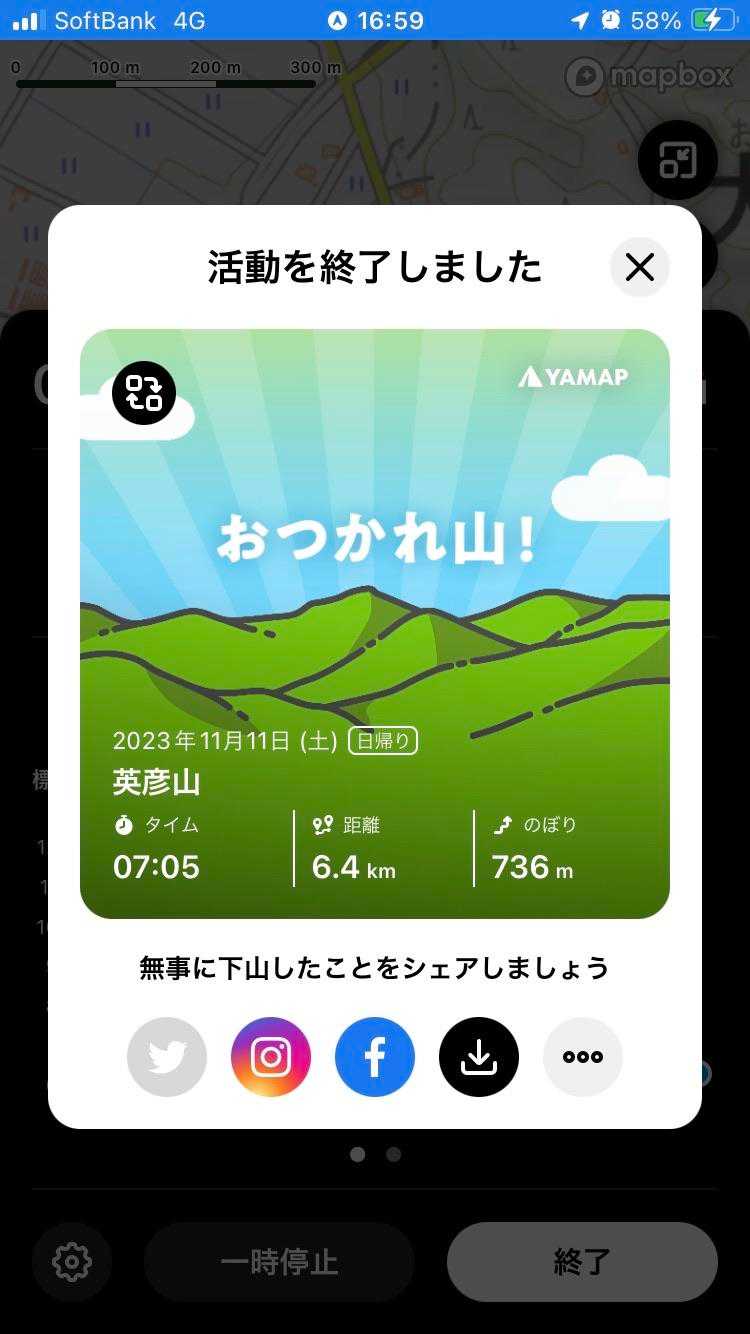Switch the share card design
This screenshot has width=750, height=1334.
(144, 393)
